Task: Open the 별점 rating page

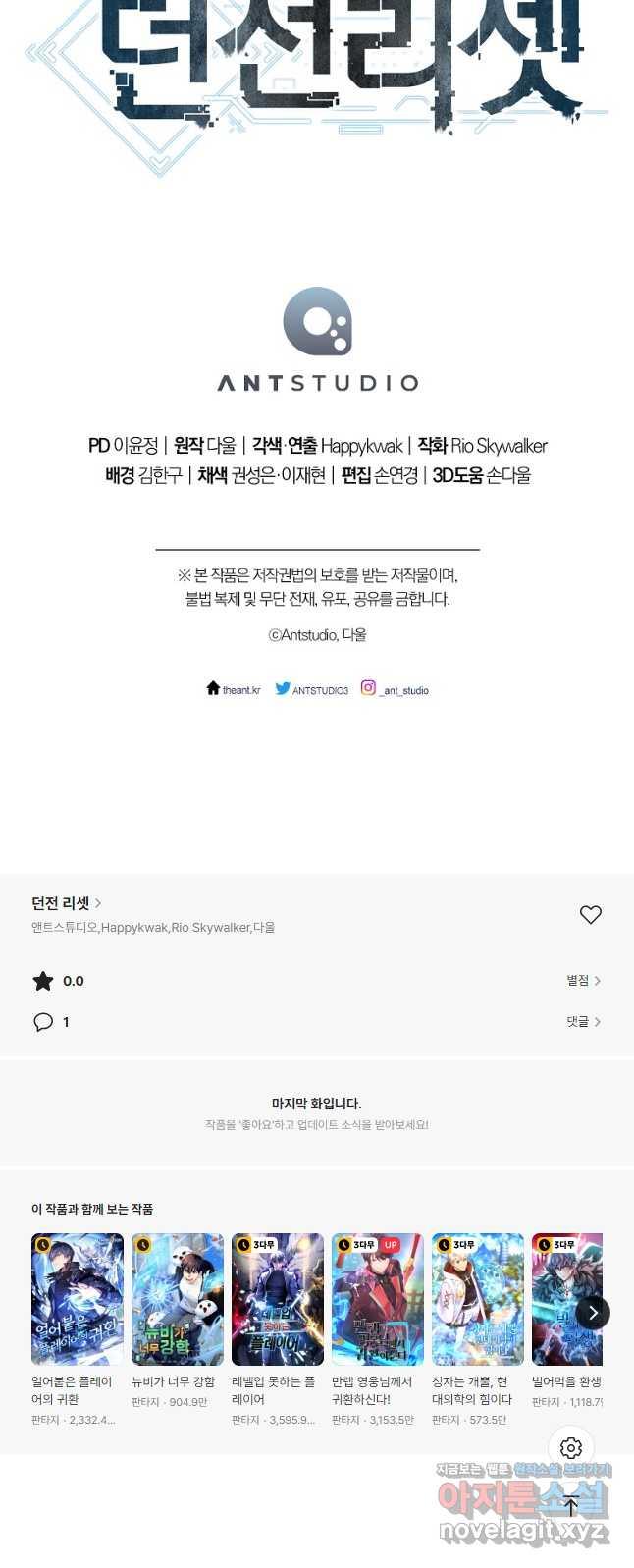Action: (x=583, y=981)
